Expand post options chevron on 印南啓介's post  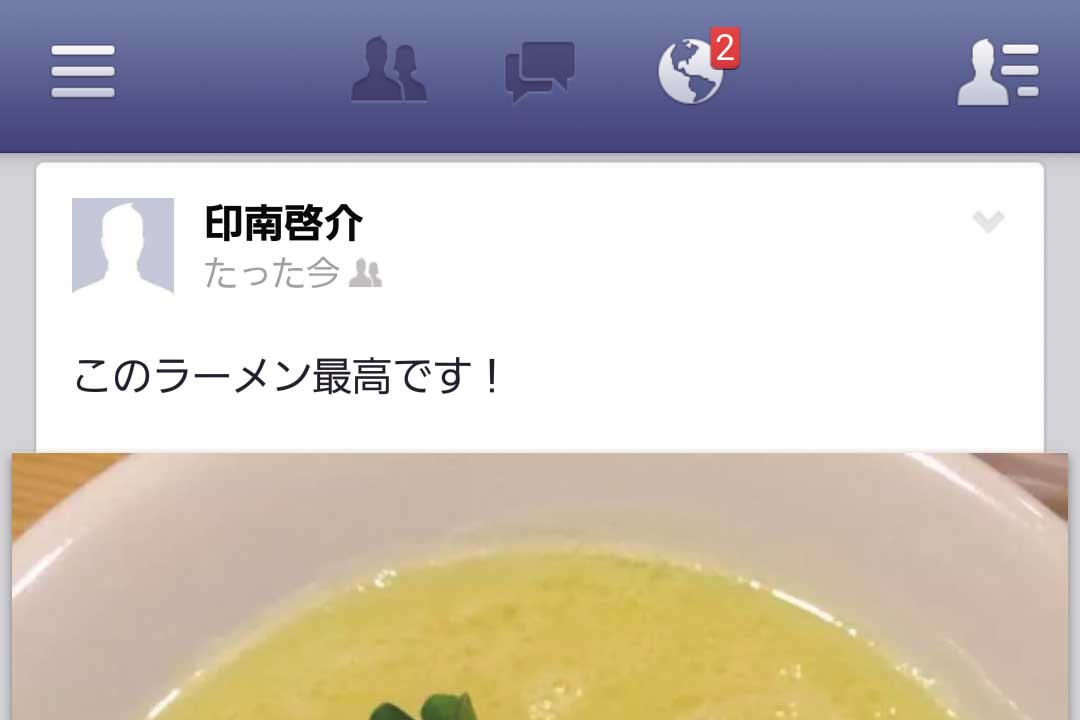988,221
